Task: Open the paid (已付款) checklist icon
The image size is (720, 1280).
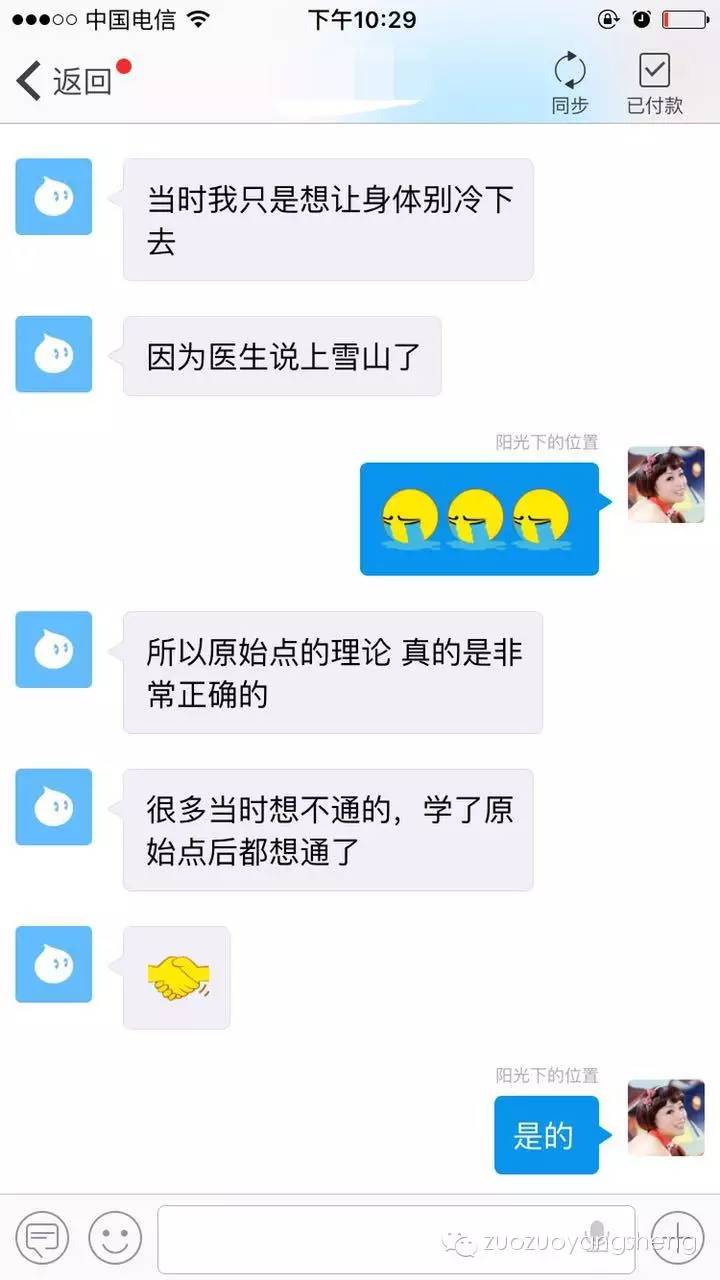Action: click(654, 70)
